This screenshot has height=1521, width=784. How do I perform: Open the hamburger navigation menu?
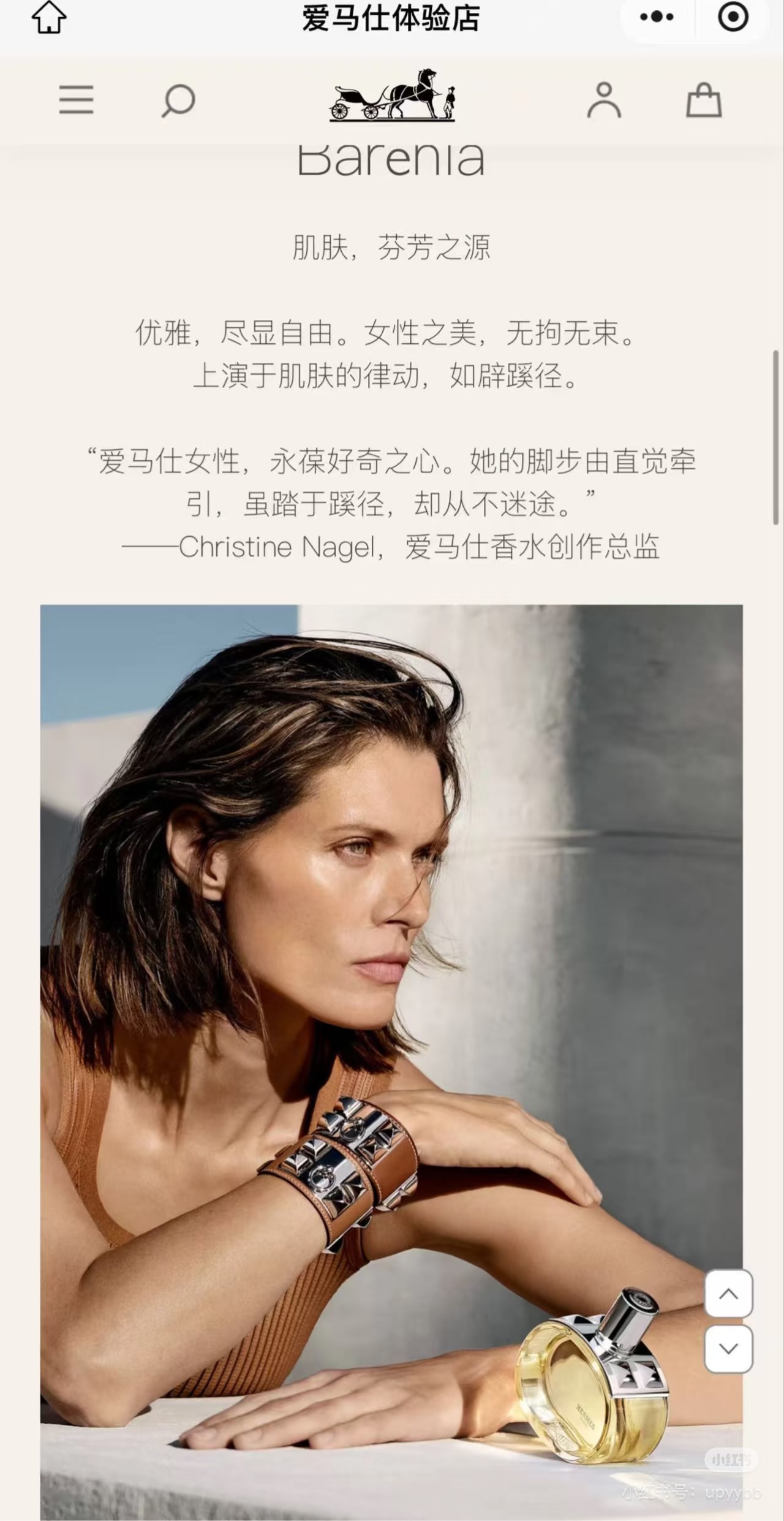pyautogui.click(x=77, y=100)
